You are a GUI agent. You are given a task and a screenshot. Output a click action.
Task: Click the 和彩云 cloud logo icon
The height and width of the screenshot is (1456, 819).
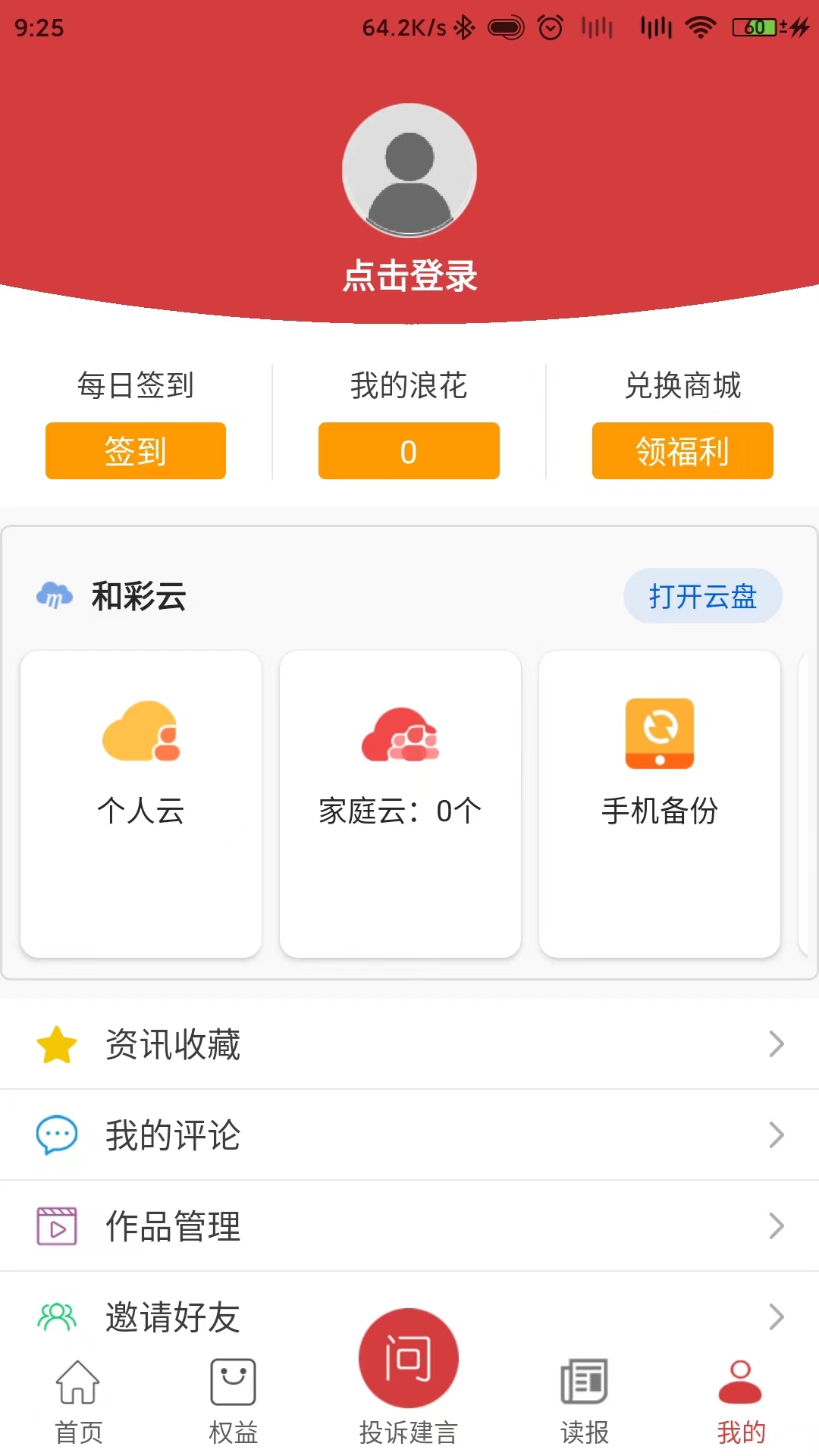coord(56,596)
